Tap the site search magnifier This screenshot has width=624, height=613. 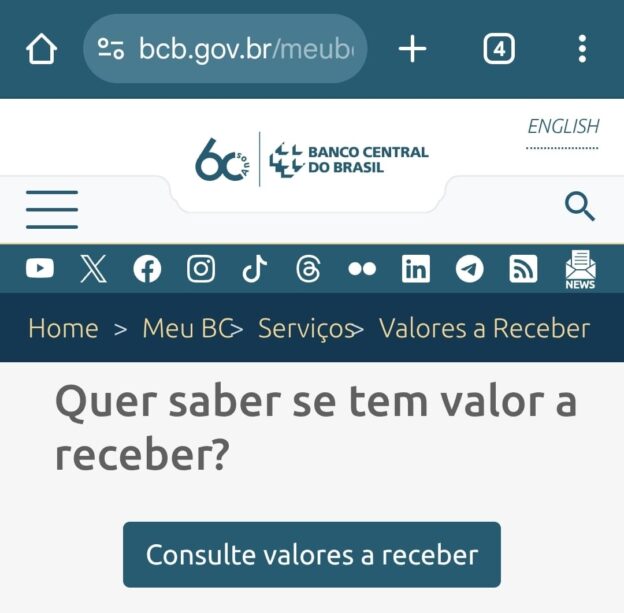tap(580, 208)
